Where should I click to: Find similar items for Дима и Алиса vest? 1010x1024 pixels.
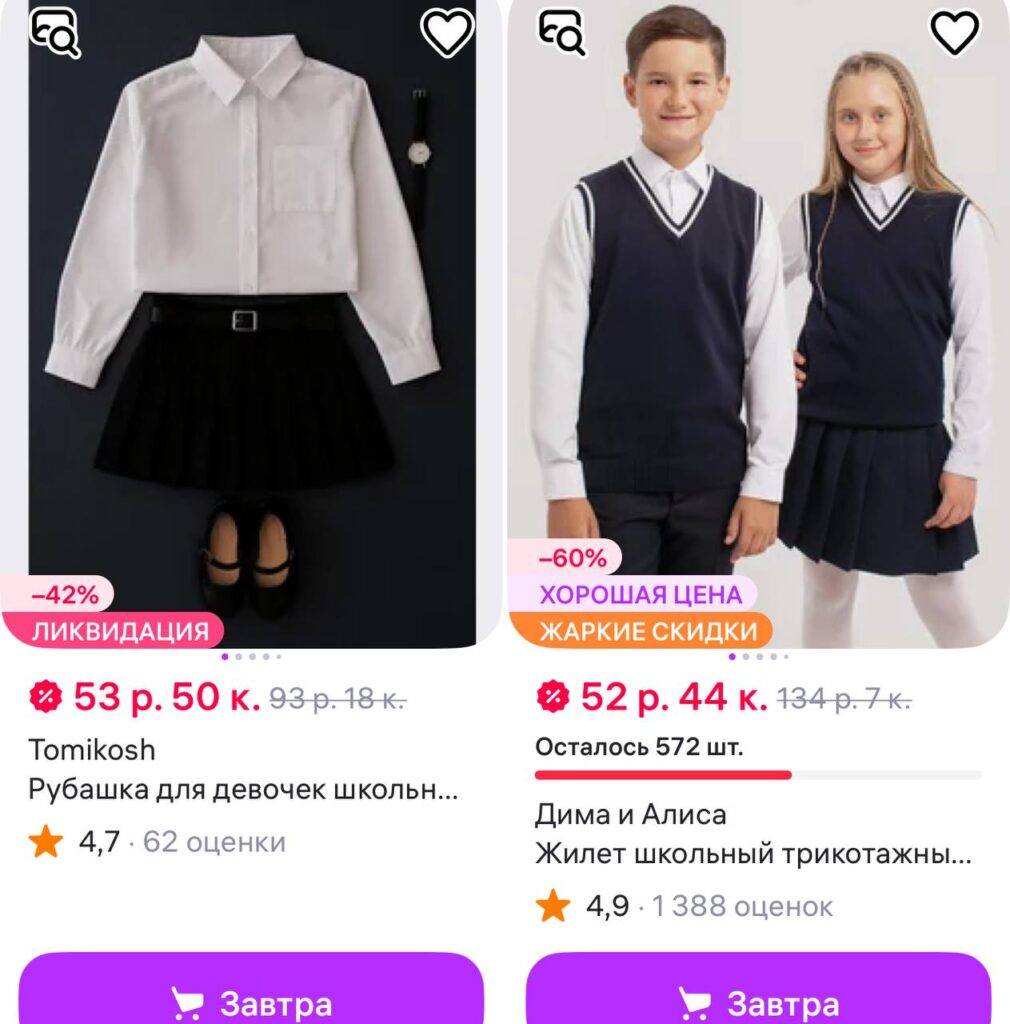point(561,32)
